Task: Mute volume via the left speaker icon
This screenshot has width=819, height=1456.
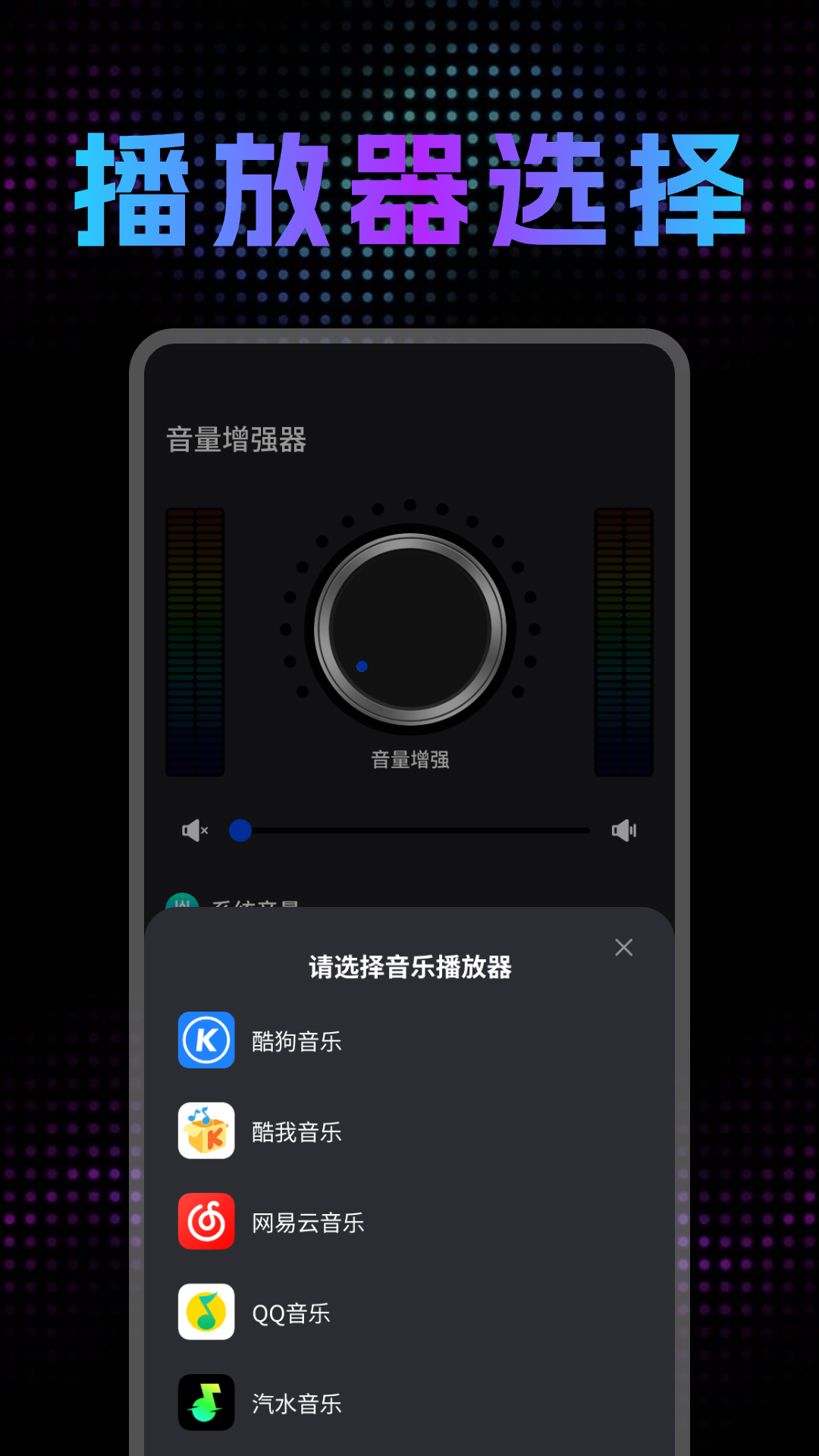Action: (x=195, y=830)
